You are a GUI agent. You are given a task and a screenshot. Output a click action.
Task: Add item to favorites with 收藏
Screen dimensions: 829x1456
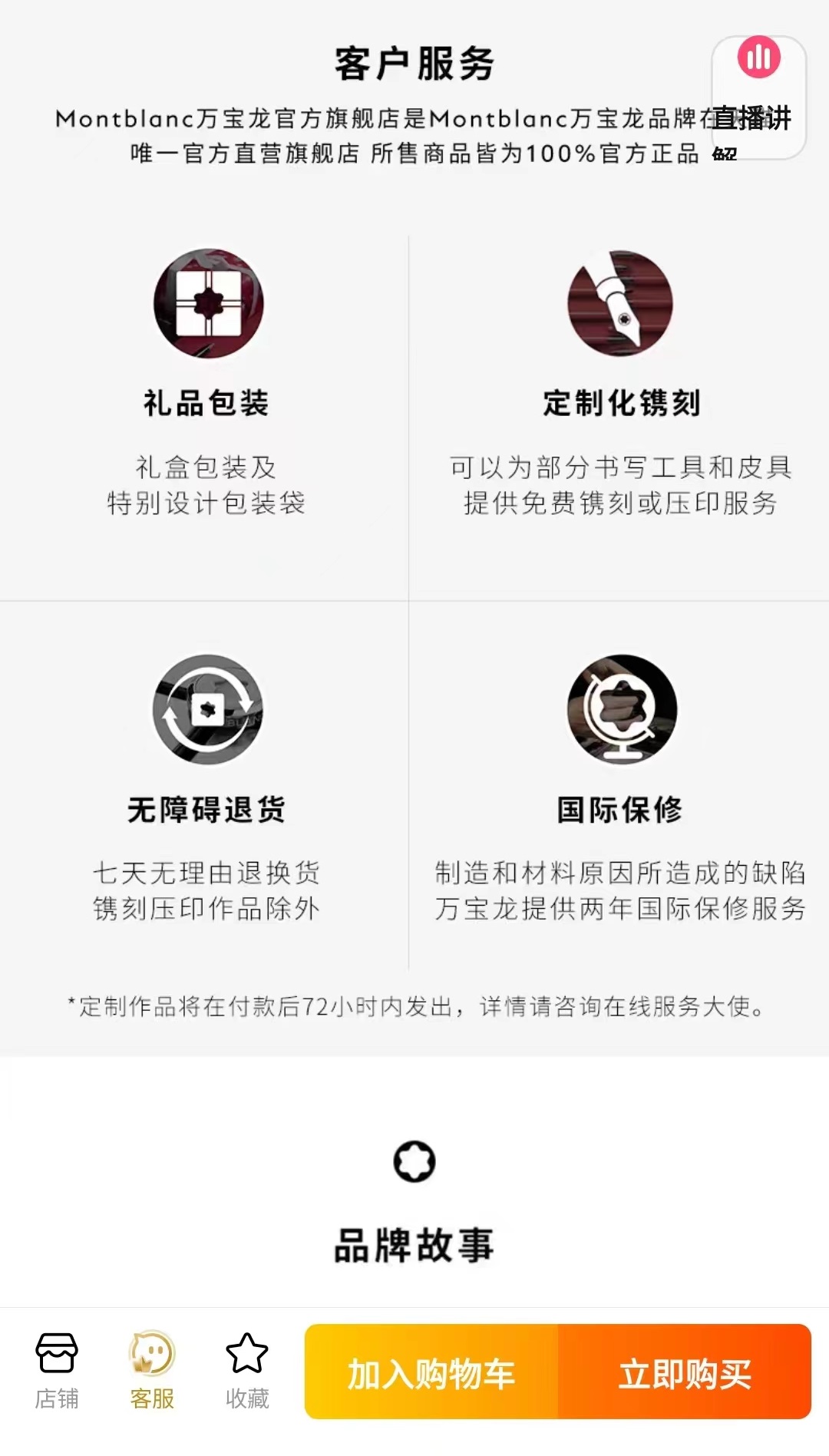(247, 1372)
